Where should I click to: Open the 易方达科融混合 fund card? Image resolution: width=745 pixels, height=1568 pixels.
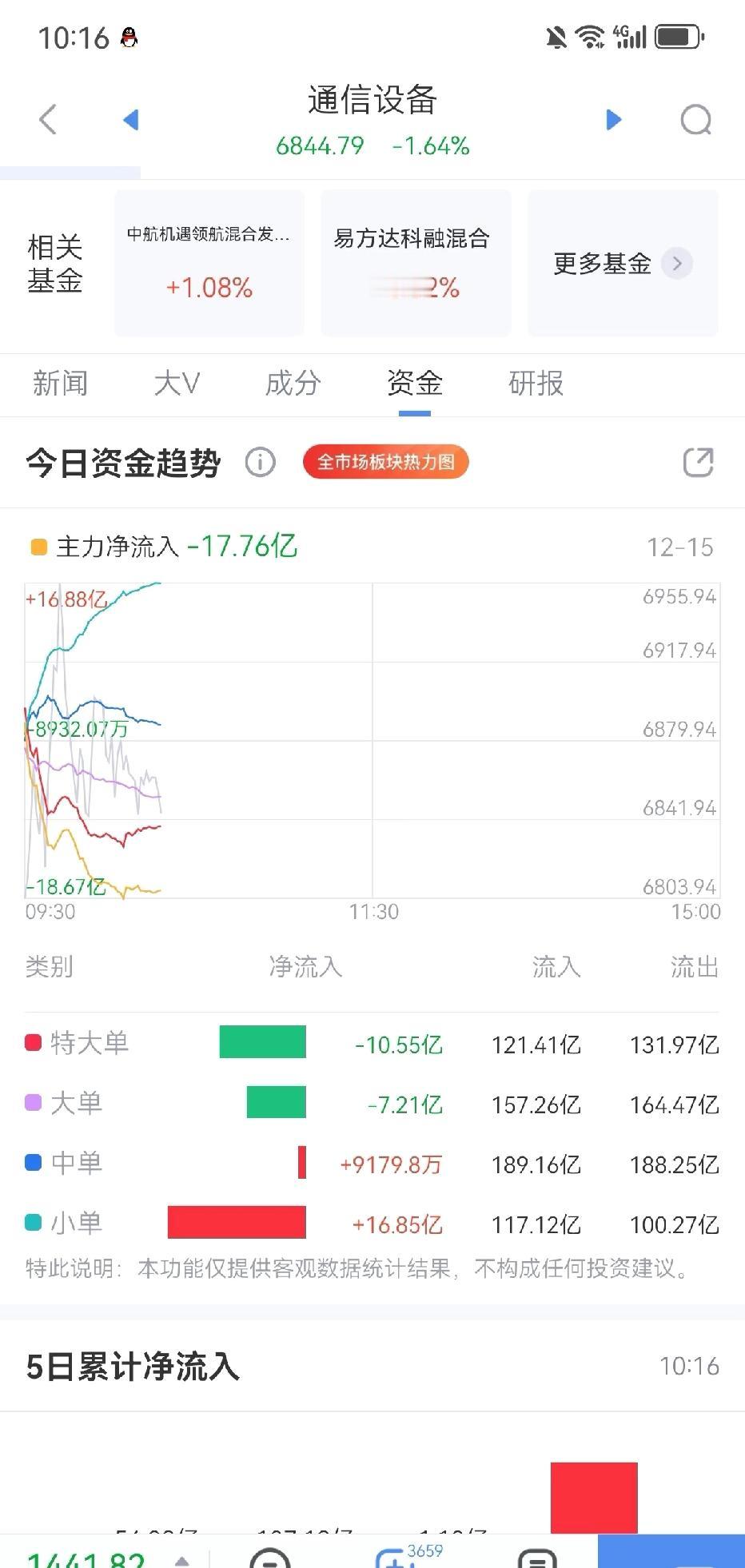416,263
